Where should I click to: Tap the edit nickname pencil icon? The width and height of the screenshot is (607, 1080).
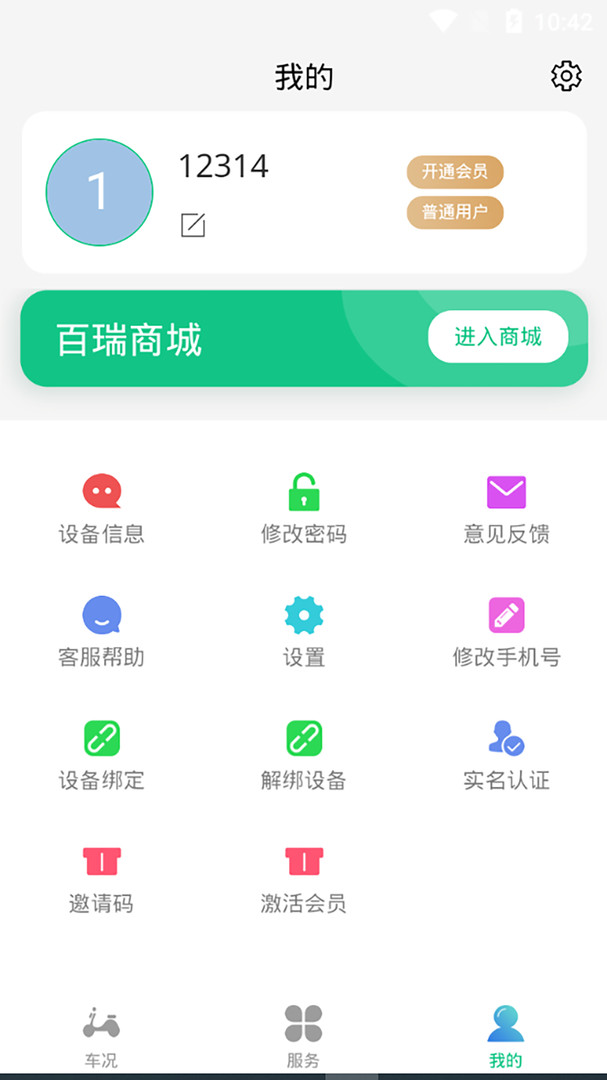193,225
